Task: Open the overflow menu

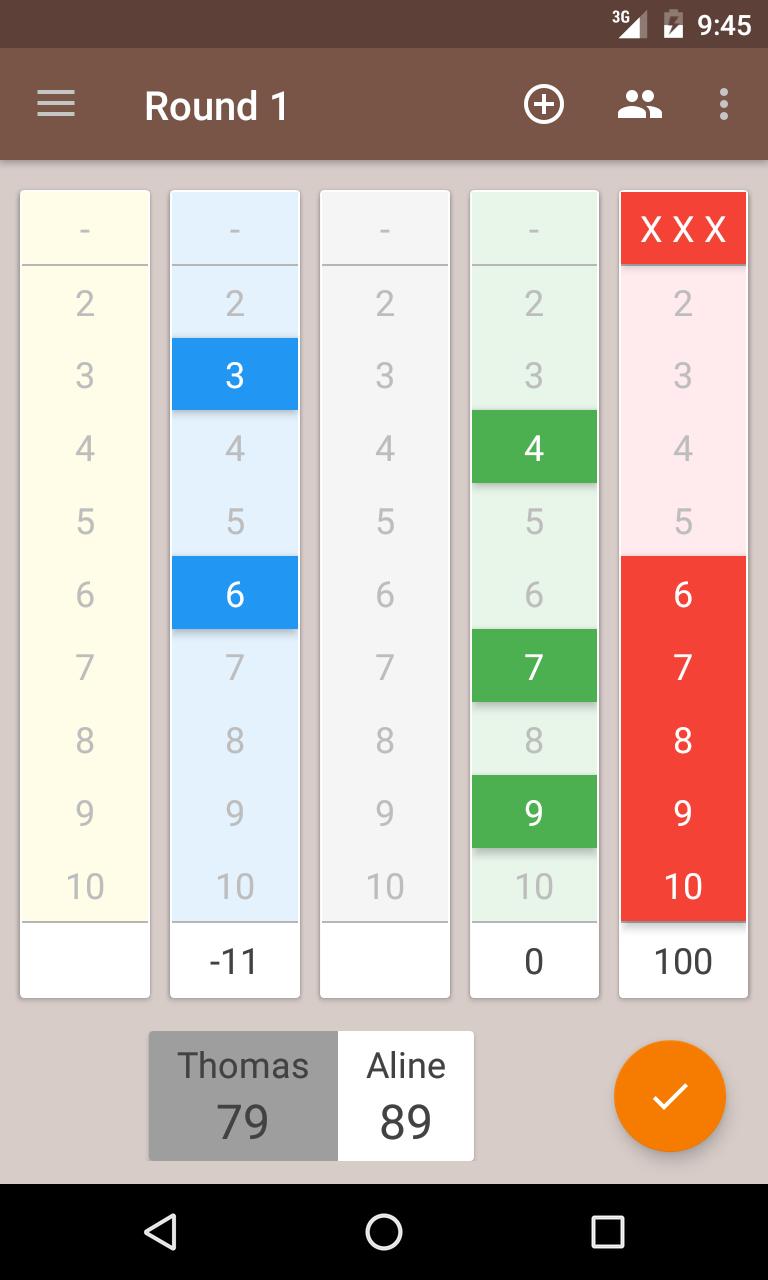Action: tap(723, 104)
